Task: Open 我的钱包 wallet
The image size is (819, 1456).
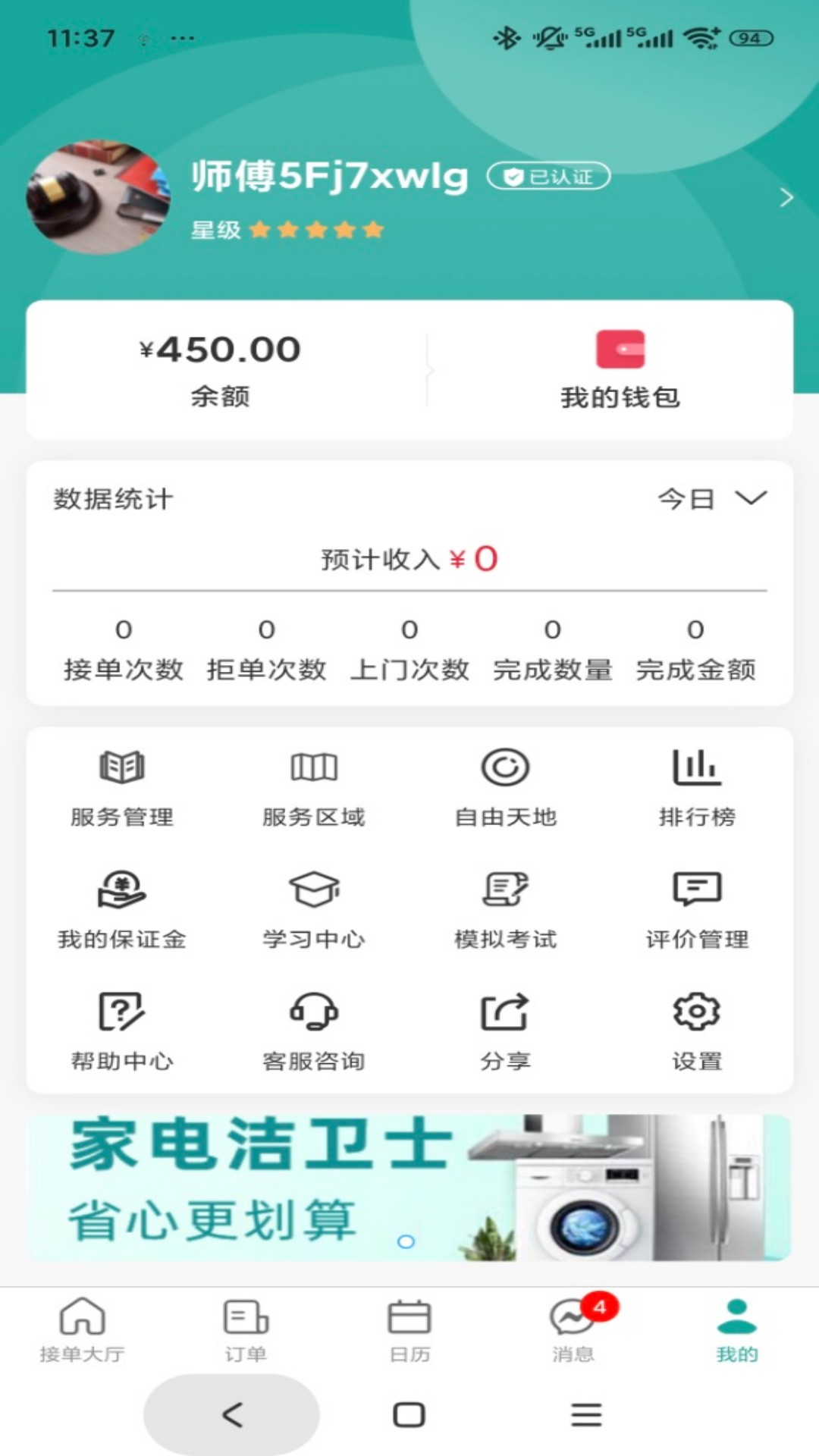Action: tap(622, 372)
